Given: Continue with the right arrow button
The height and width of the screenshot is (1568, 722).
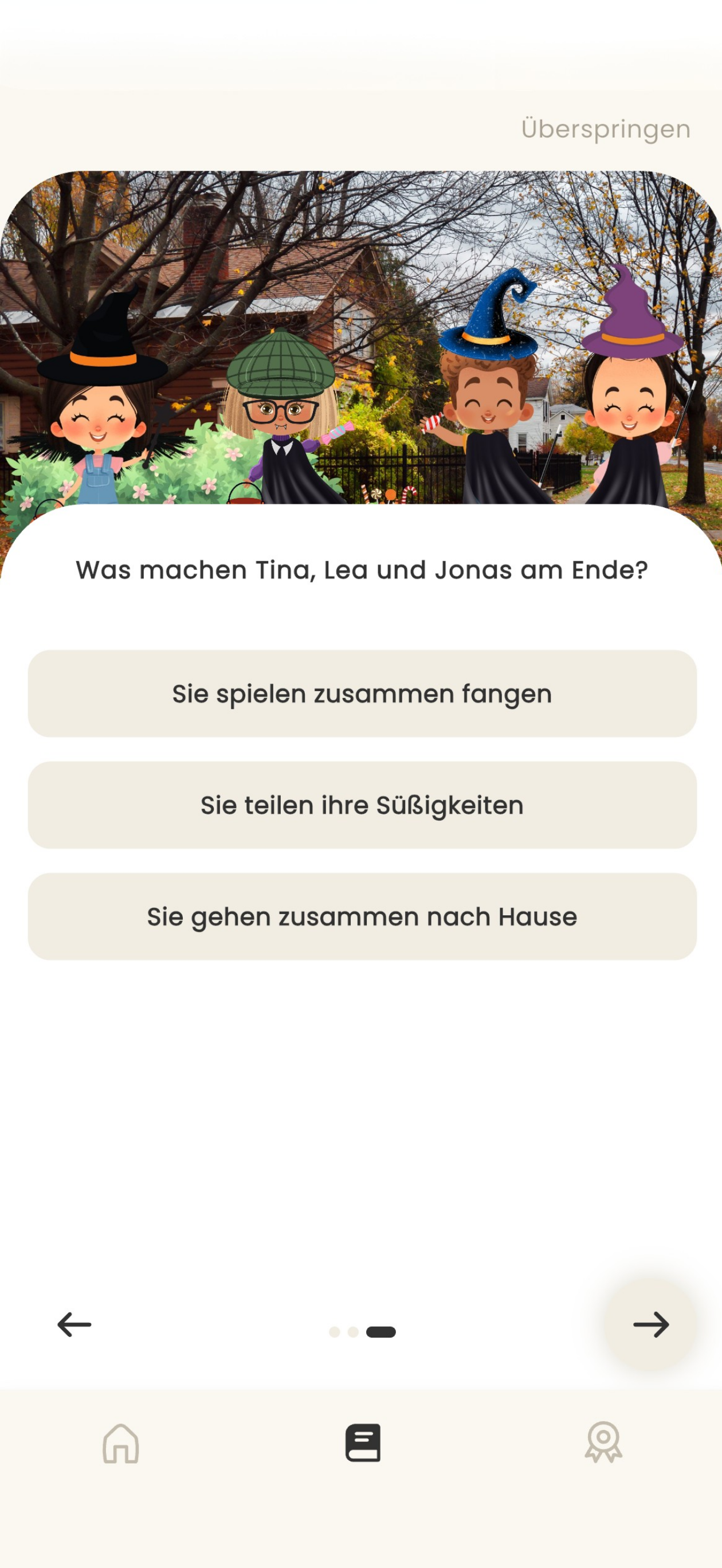Looking at the screenshot, I should tap(651, 1324).
